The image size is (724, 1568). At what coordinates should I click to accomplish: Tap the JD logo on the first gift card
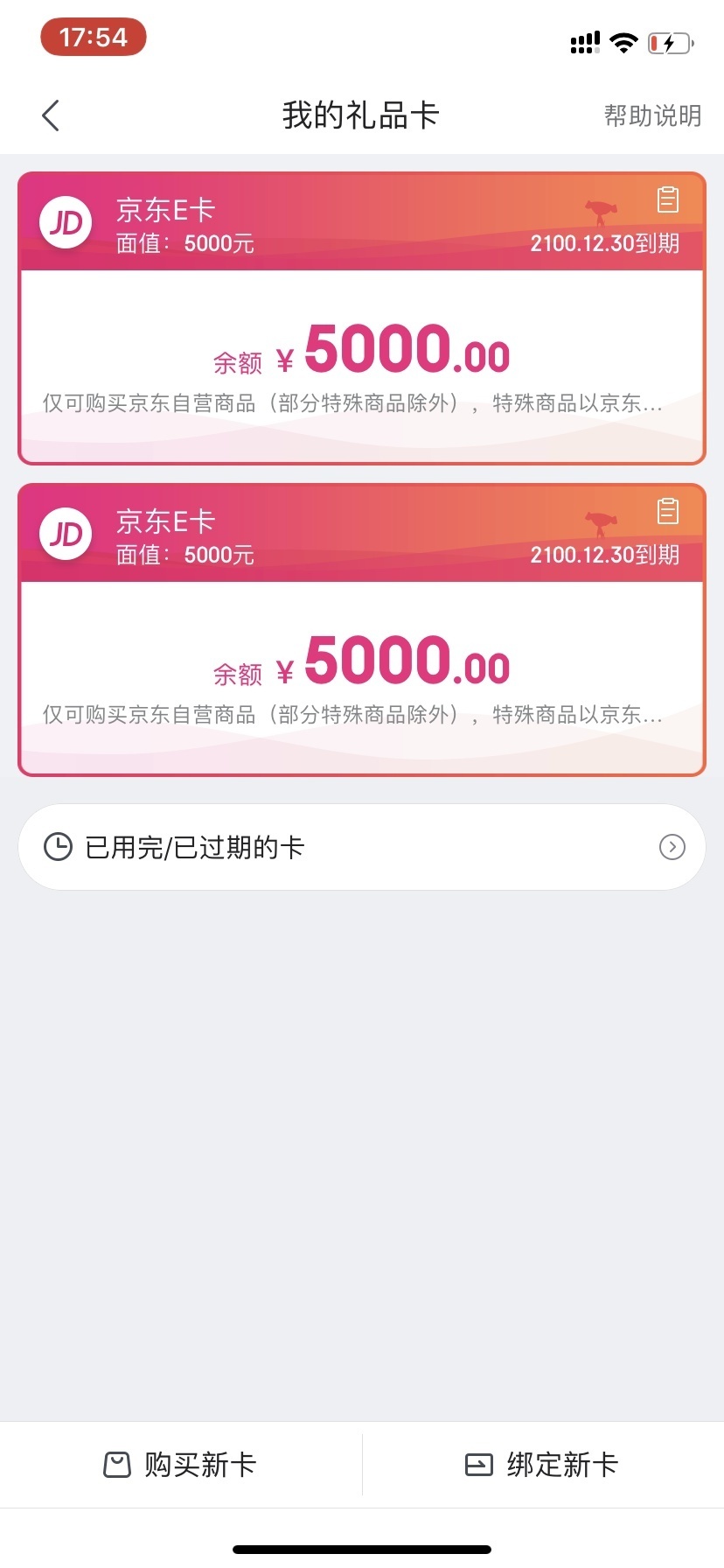pyautogui.click(x=65, y=222)
